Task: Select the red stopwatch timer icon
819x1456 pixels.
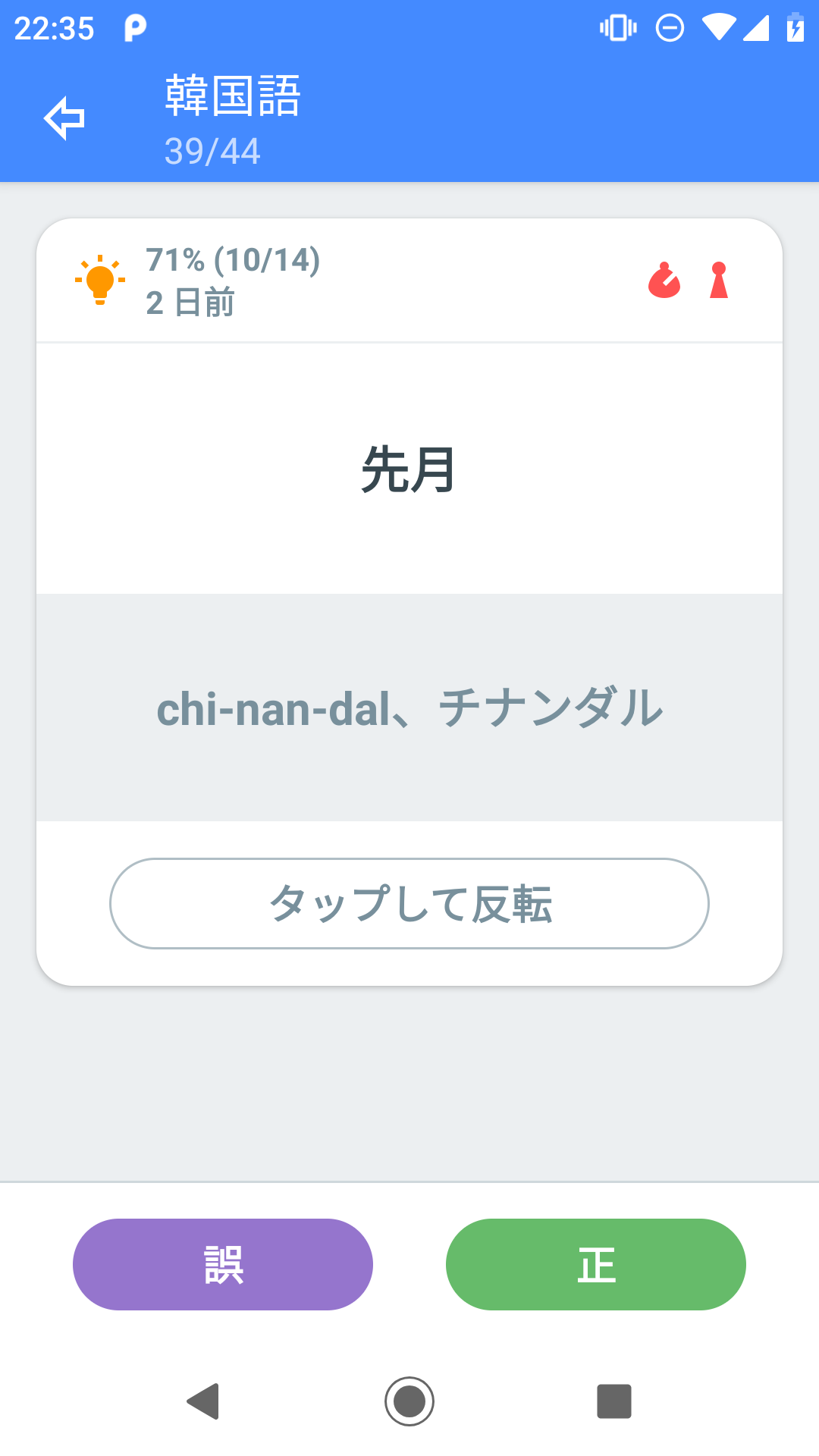Action: tap(664, 279)
